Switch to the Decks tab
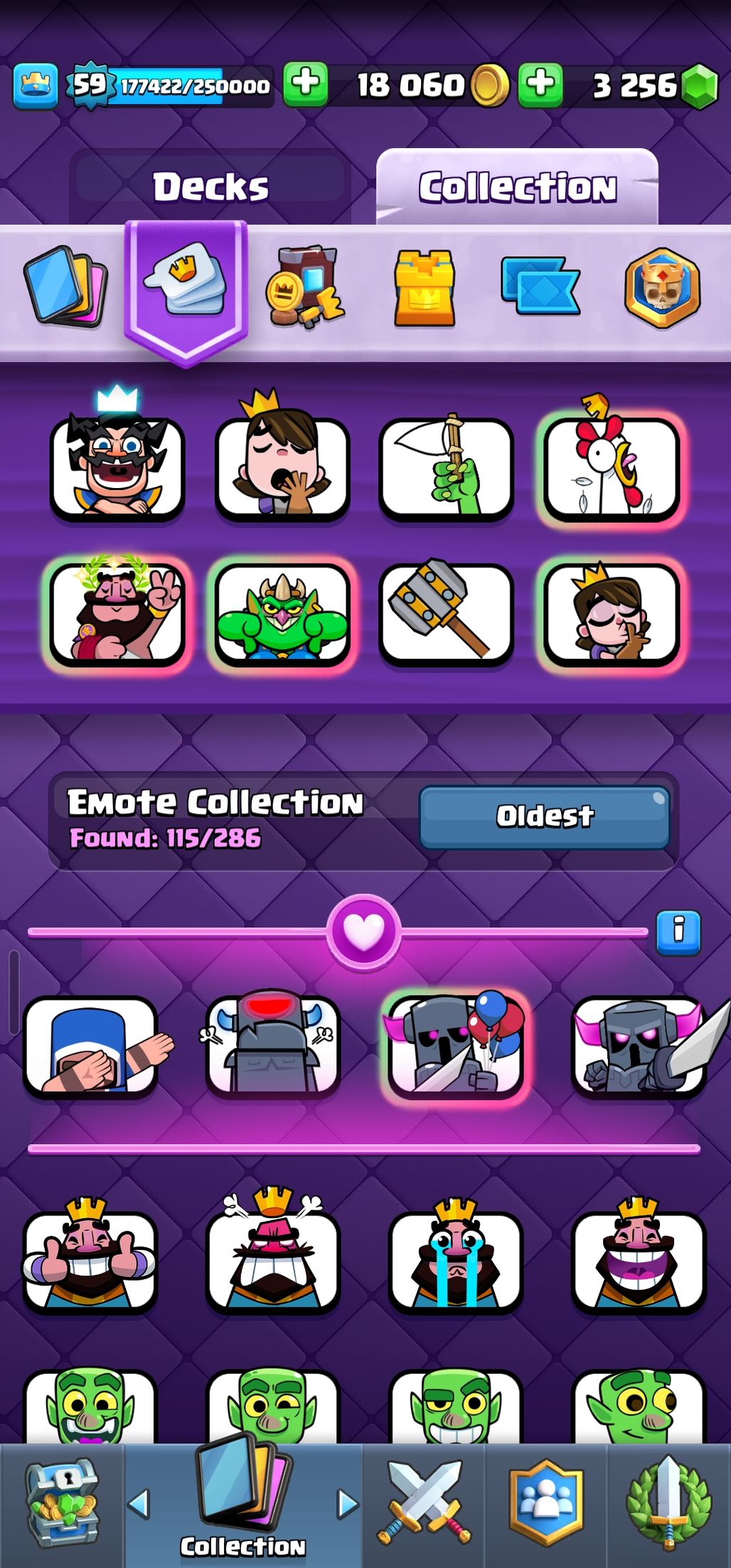731x1568 pixels. (210, 187)
